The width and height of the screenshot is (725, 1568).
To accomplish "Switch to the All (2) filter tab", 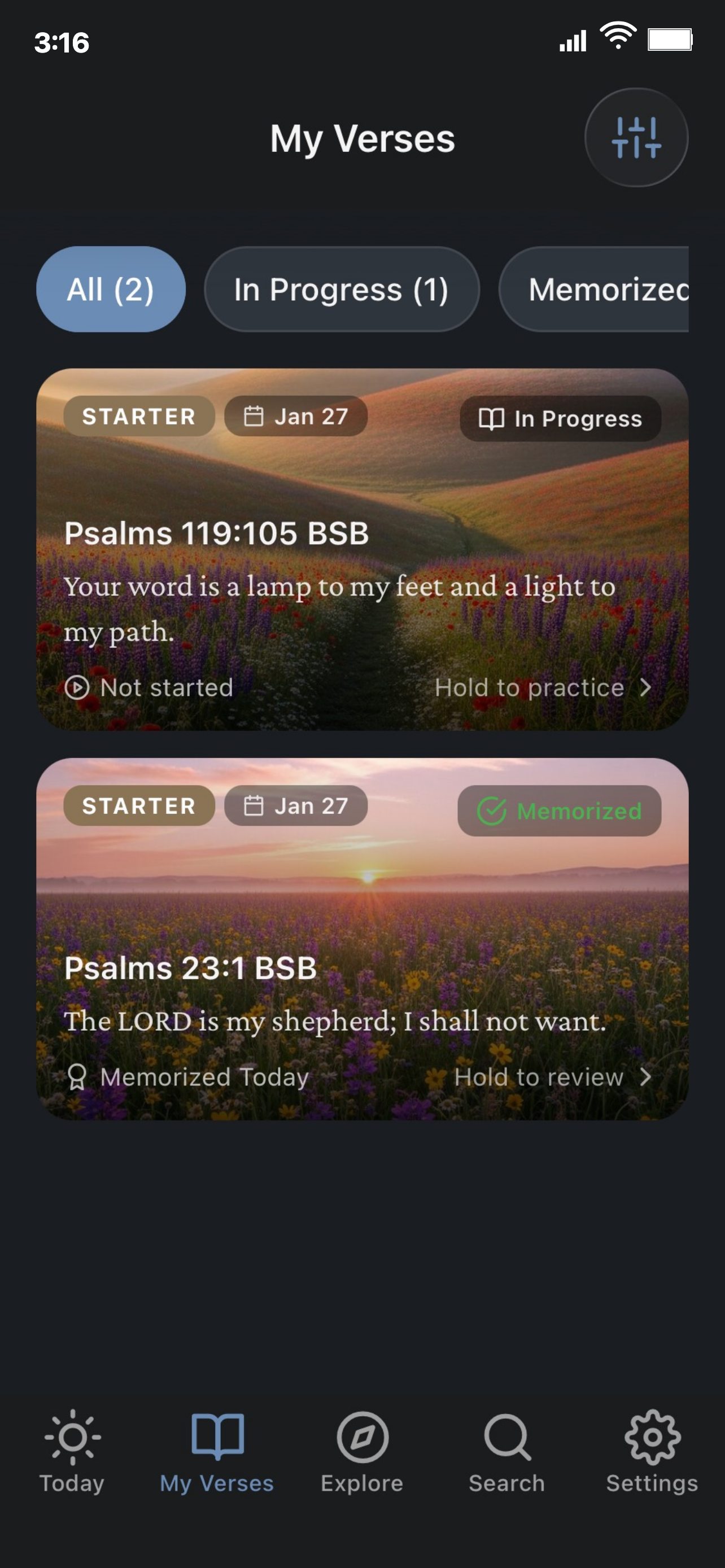I will click(111, 289).
